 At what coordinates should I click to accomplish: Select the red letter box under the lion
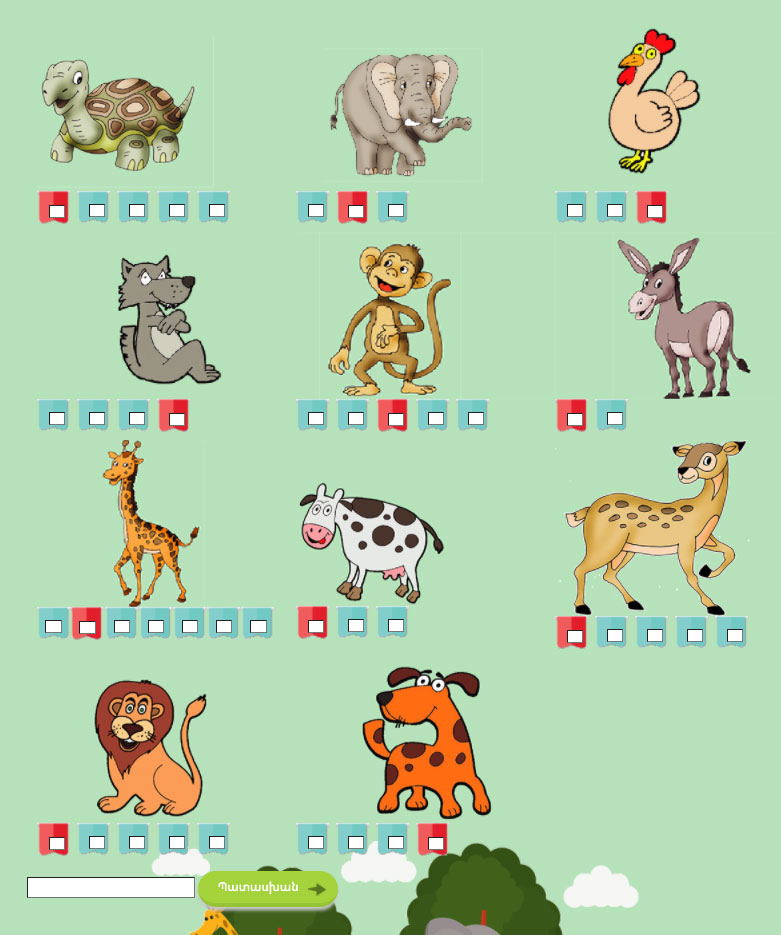click(54, 840)
